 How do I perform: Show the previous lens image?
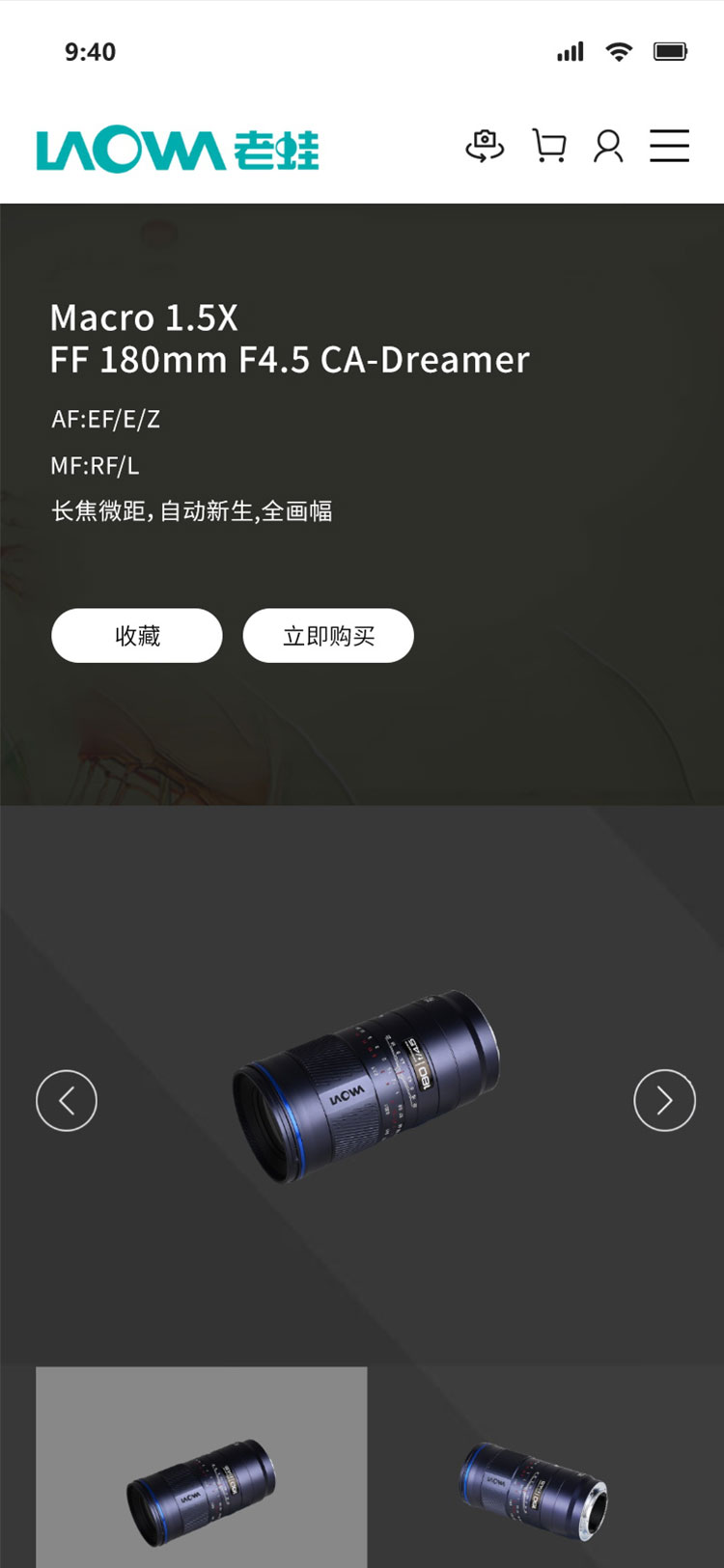(67, 1100)
